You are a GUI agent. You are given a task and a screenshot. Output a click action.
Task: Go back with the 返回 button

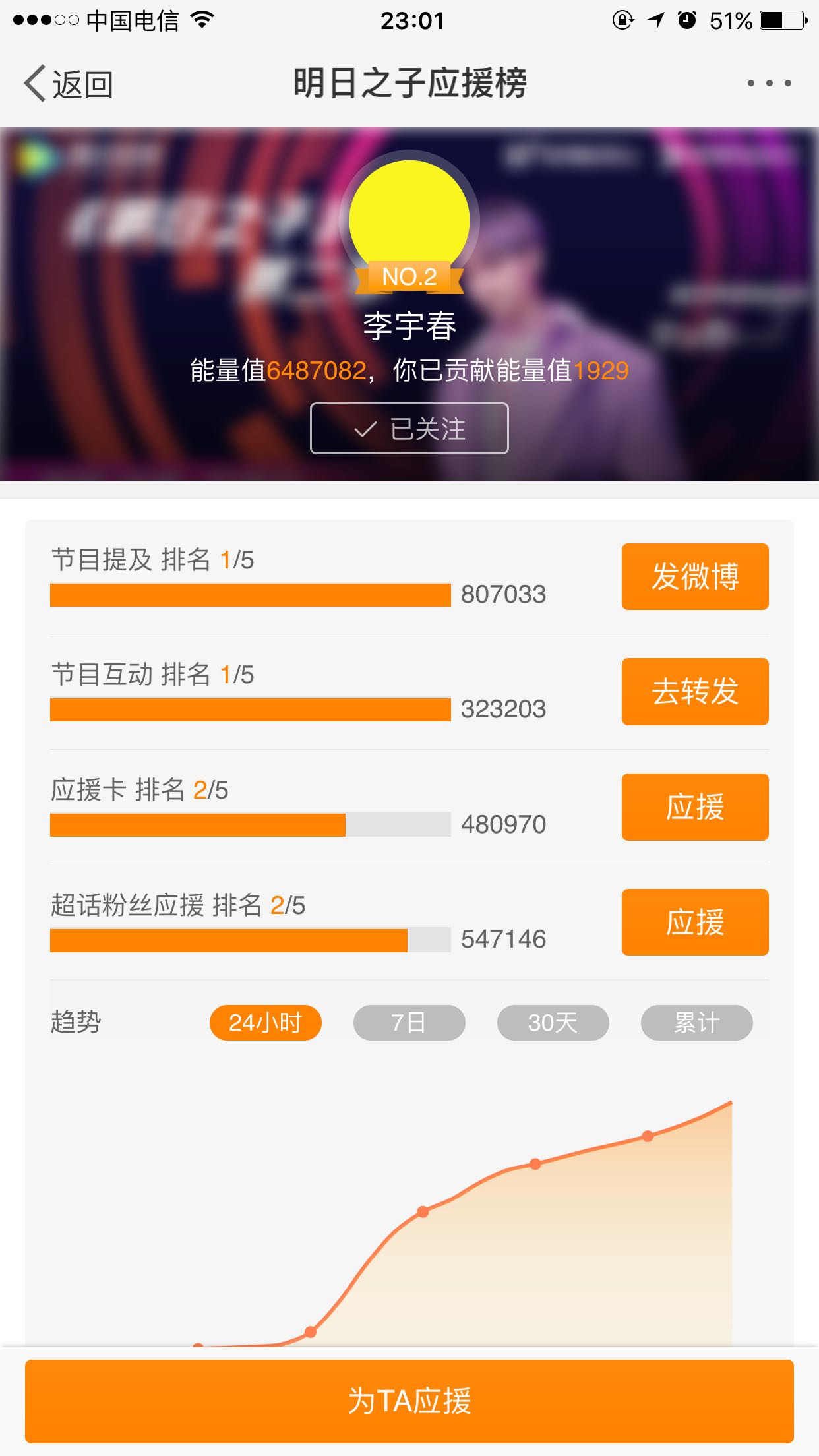coord(69,84)
